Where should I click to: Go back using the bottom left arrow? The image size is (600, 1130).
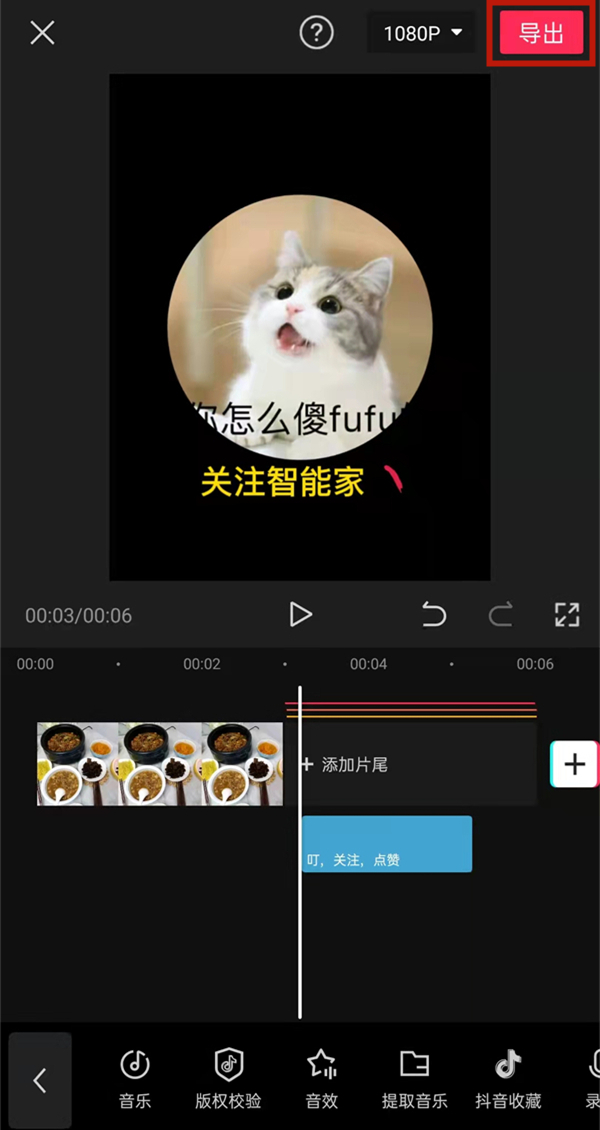tap(40, 1080)
